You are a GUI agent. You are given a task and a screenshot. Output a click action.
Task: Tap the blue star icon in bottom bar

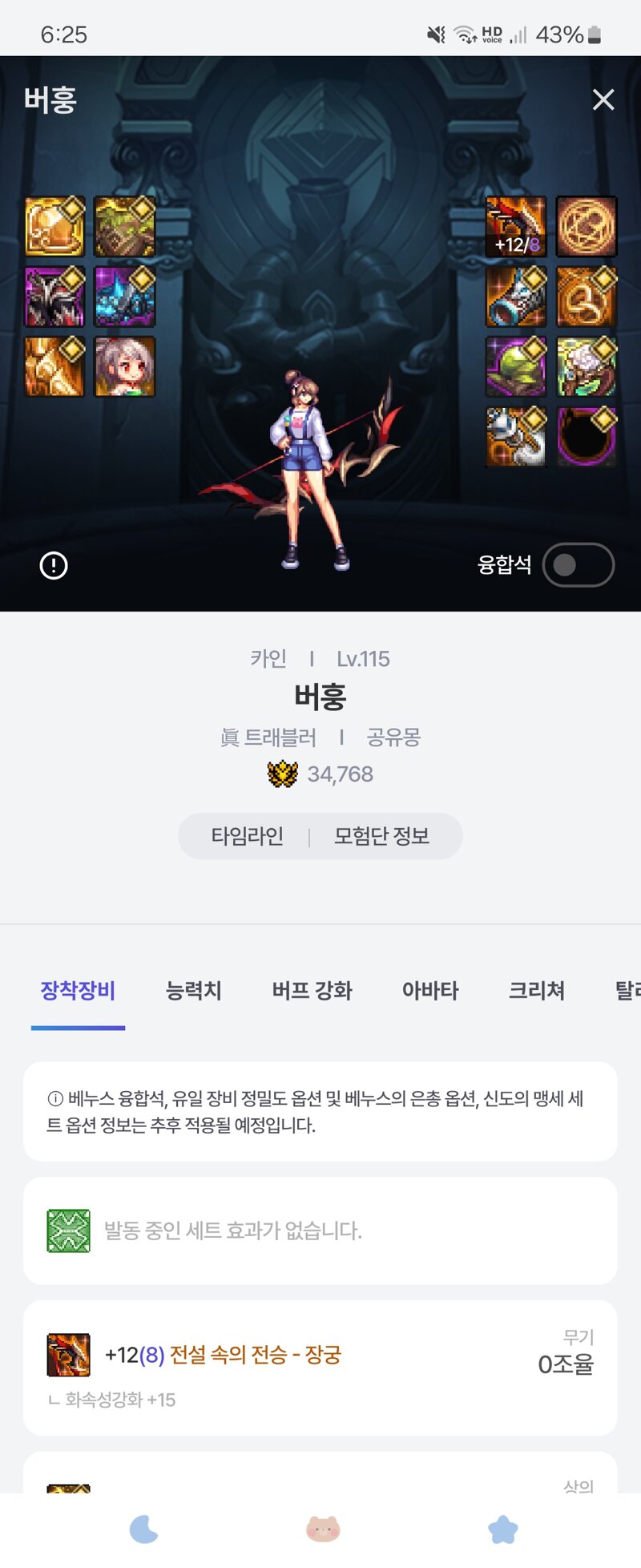click(503, 1529)
